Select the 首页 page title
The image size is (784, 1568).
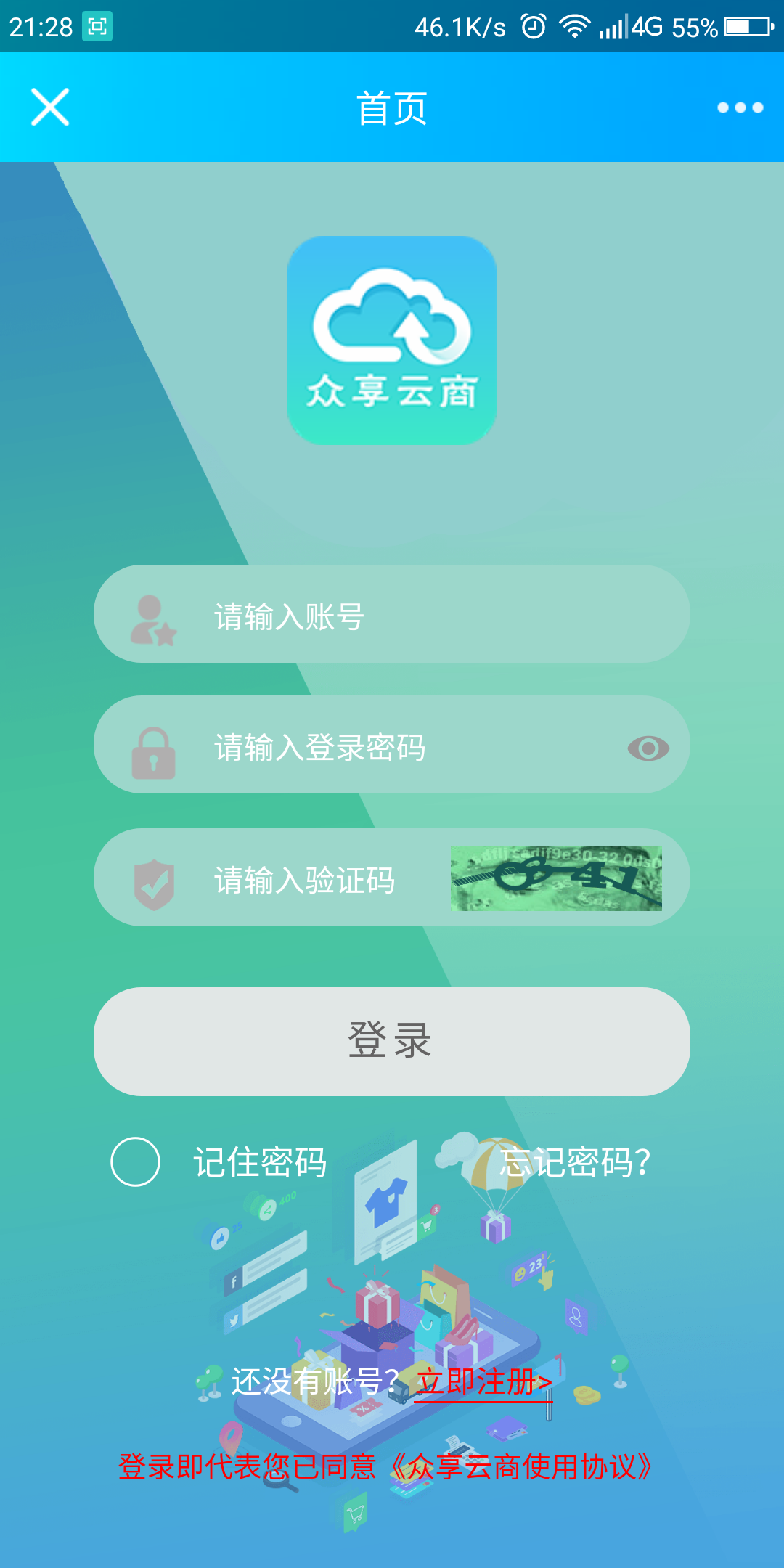coord(391,107)
